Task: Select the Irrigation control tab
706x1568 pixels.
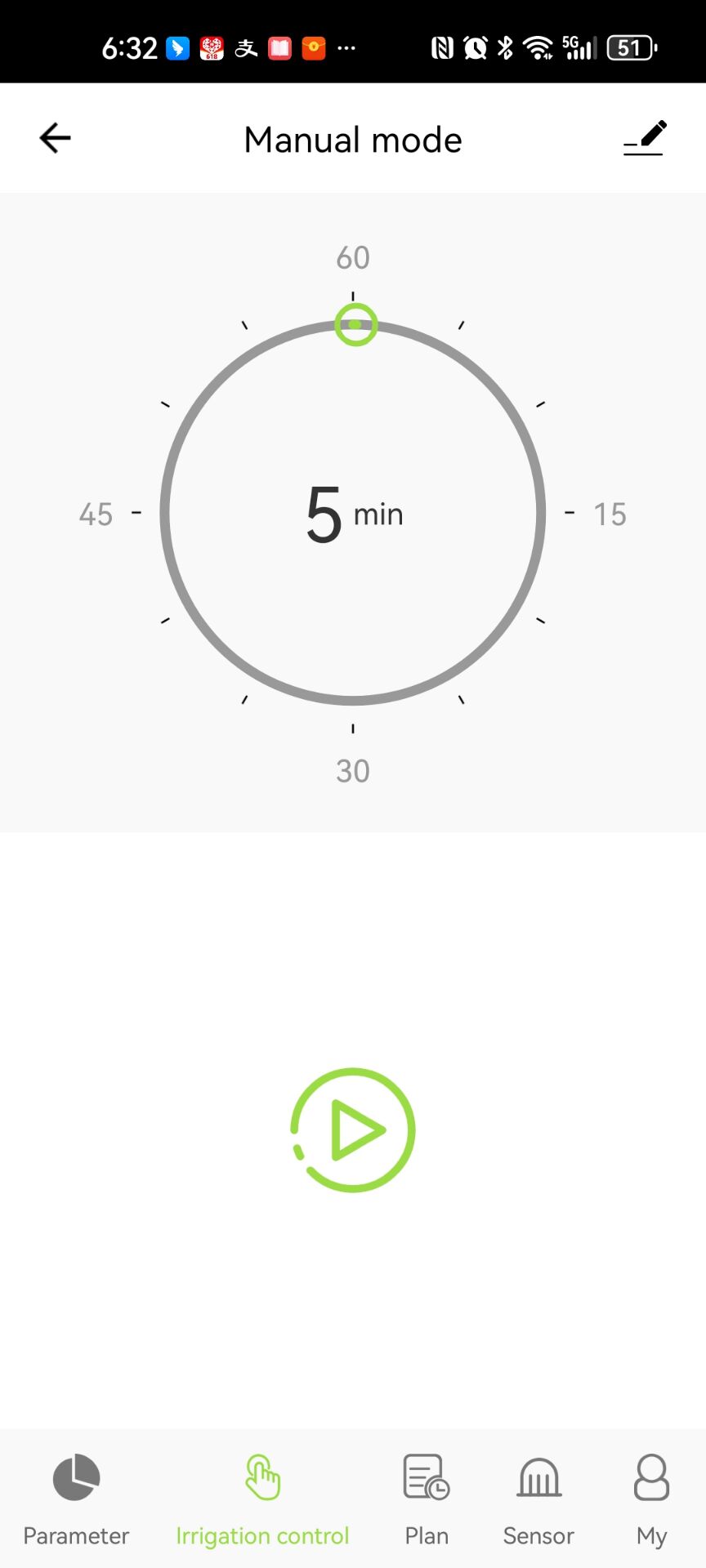Action: (262, 1499)
